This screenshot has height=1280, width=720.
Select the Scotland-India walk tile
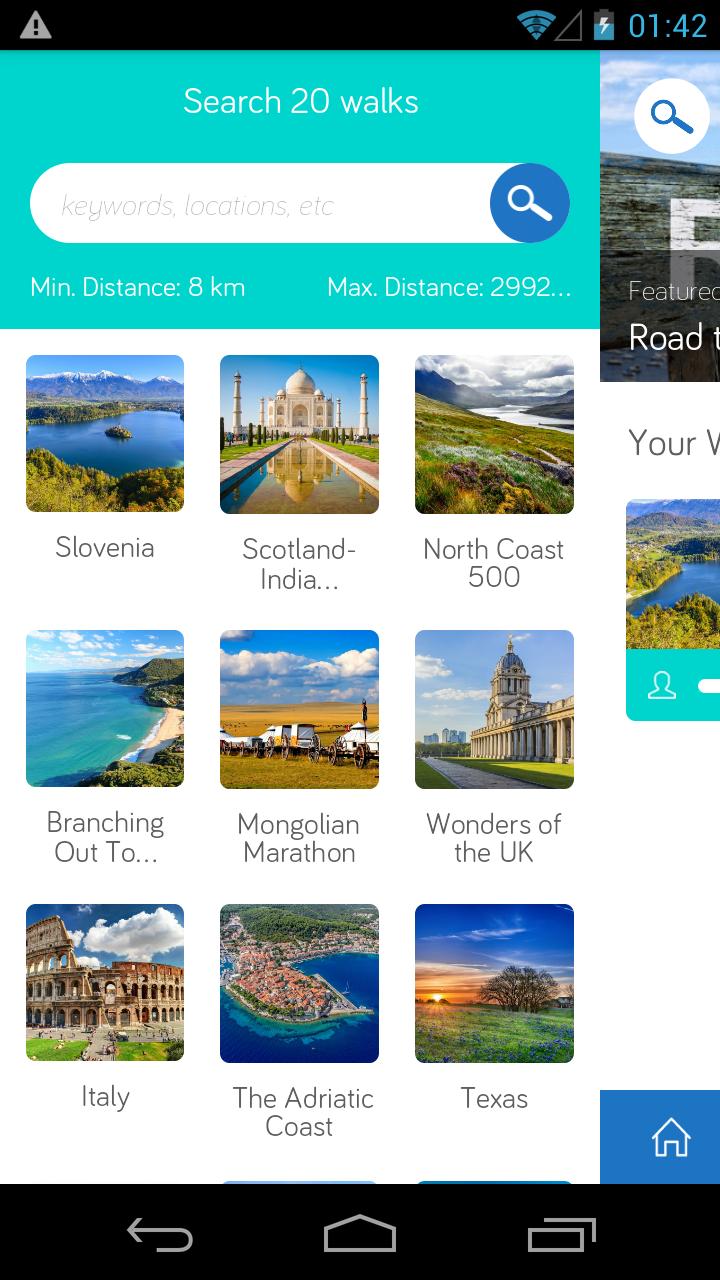pyautogui.click(x=299, y=434)
